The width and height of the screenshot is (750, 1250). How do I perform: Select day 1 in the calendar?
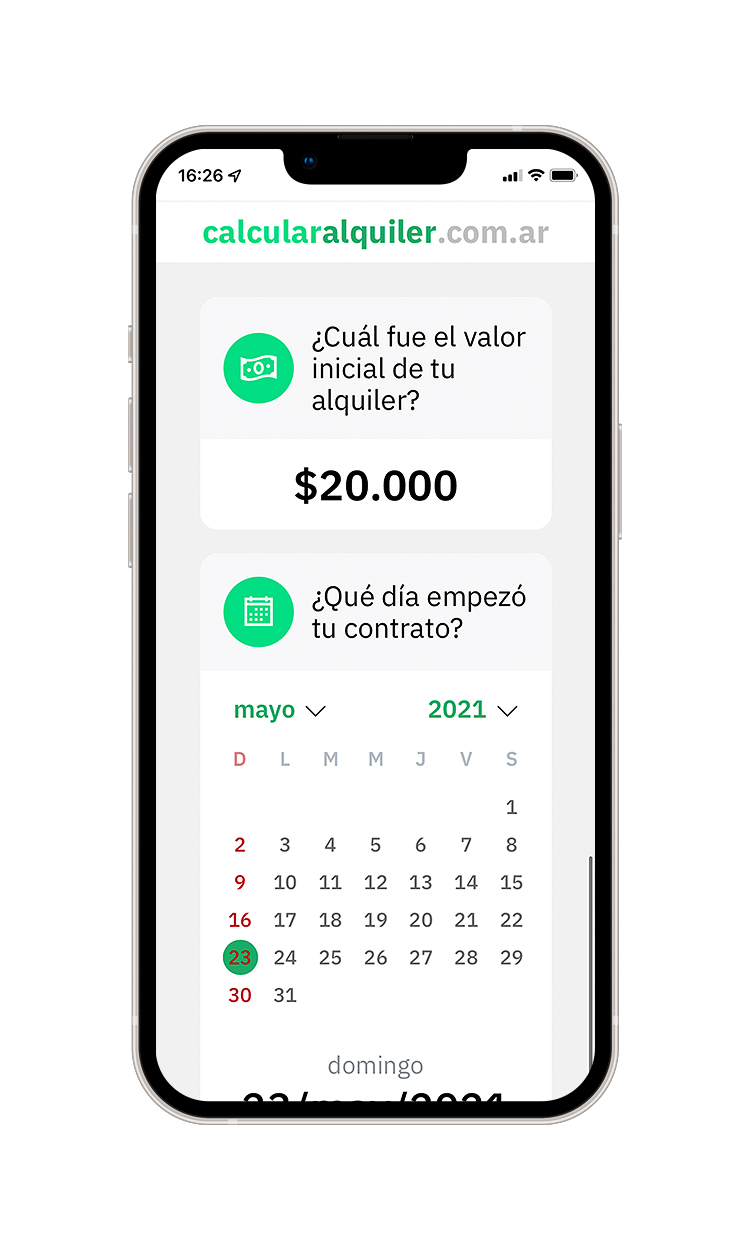511,807
